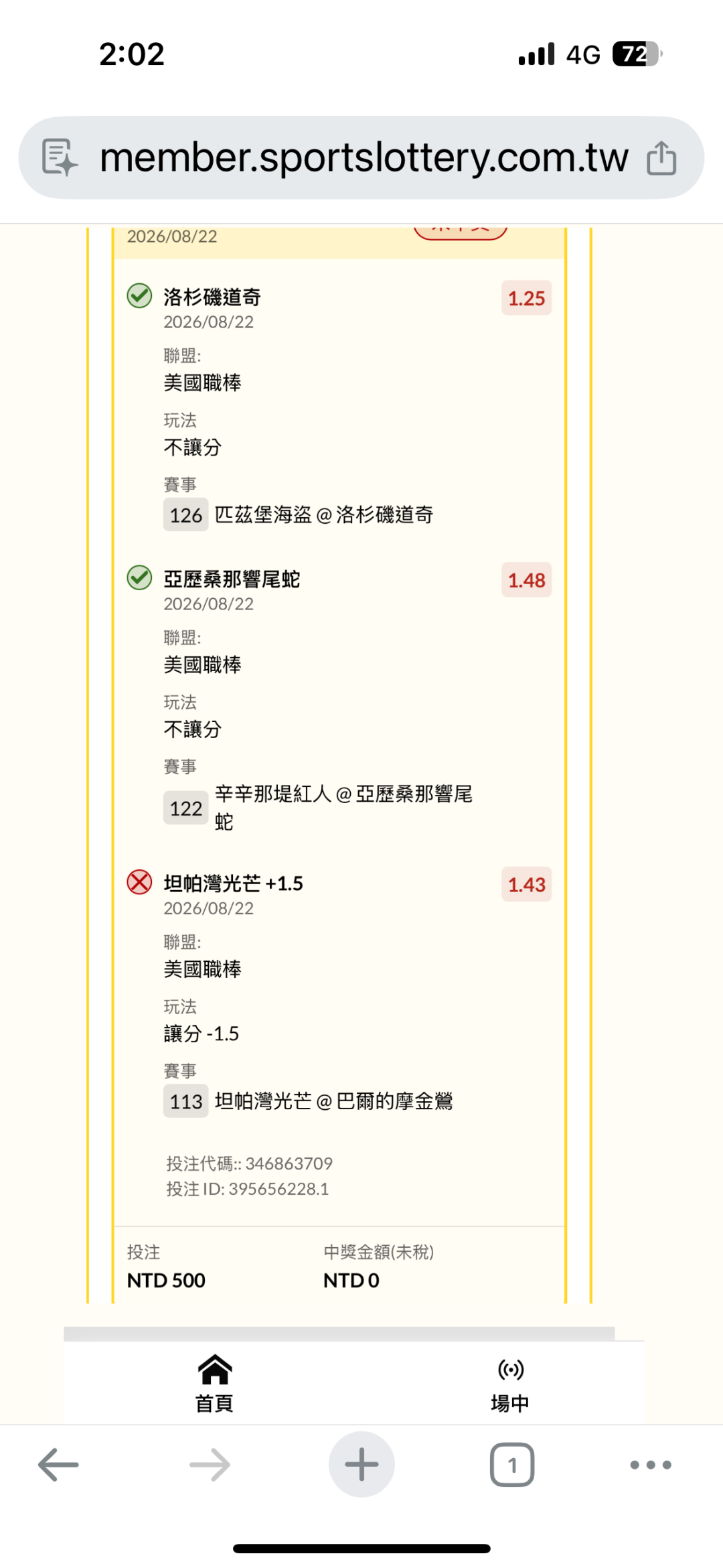This screenshot has height=1568, width=723.
Task: Open a new browser tab
Action: tap(361, 1464)
